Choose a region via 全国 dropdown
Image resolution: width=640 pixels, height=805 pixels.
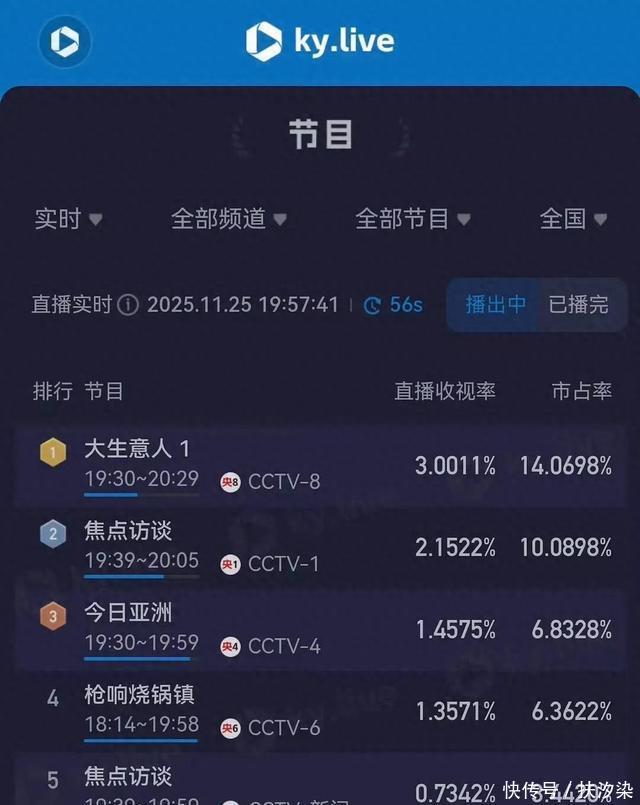574,219
